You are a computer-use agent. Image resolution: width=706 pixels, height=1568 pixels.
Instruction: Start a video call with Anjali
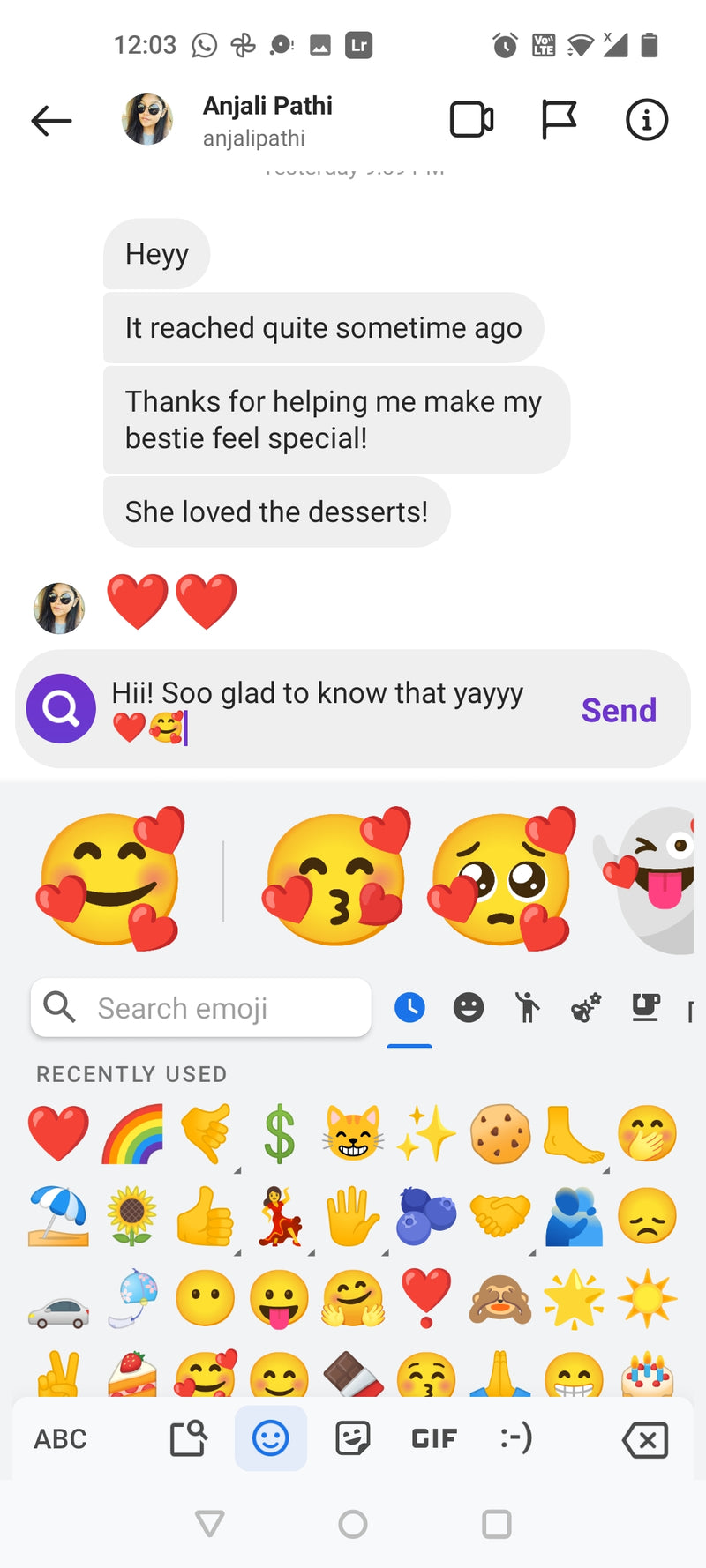(x=471, y=120)
